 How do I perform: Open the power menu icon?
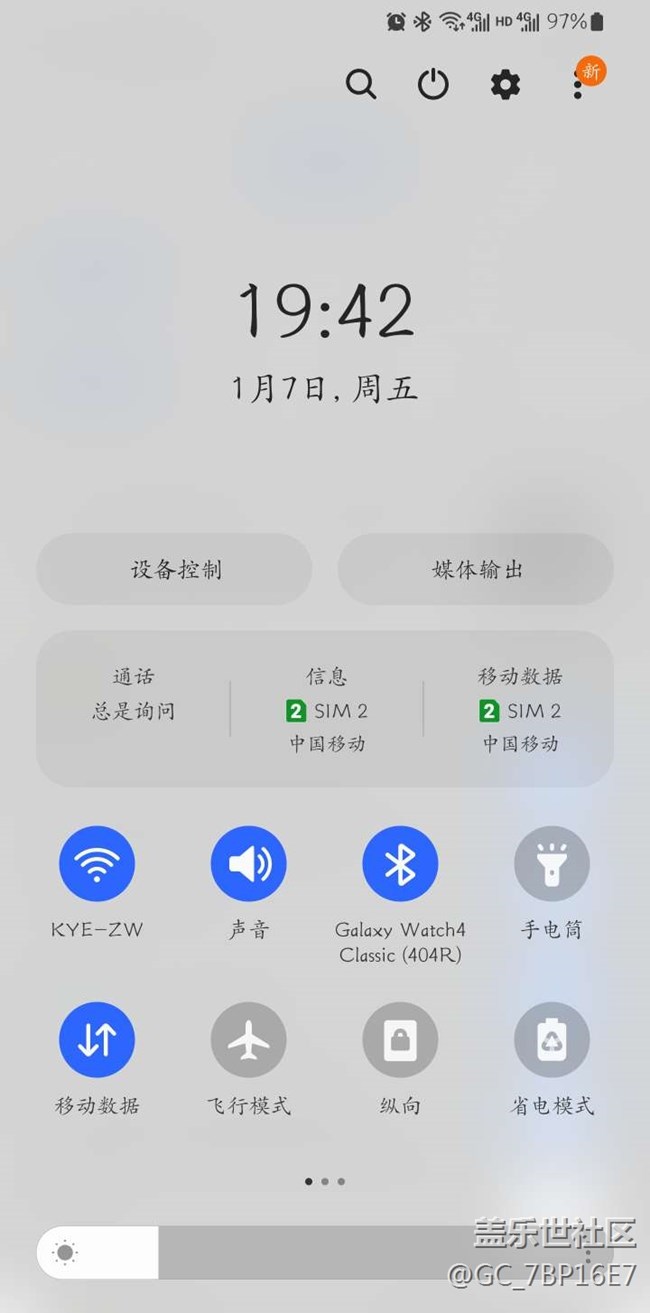pyautogui.click(x=433, y=84)
